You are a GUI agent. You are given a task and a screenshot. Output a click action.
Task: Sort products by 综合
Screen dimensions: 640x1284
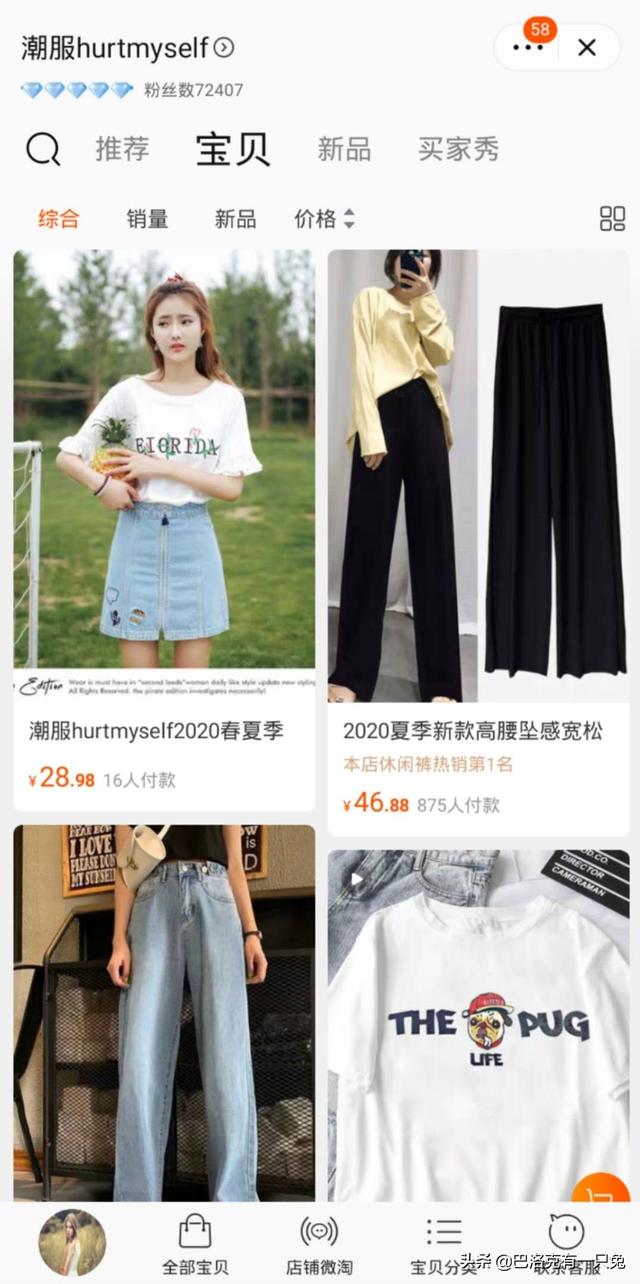[x=59, y=219]
